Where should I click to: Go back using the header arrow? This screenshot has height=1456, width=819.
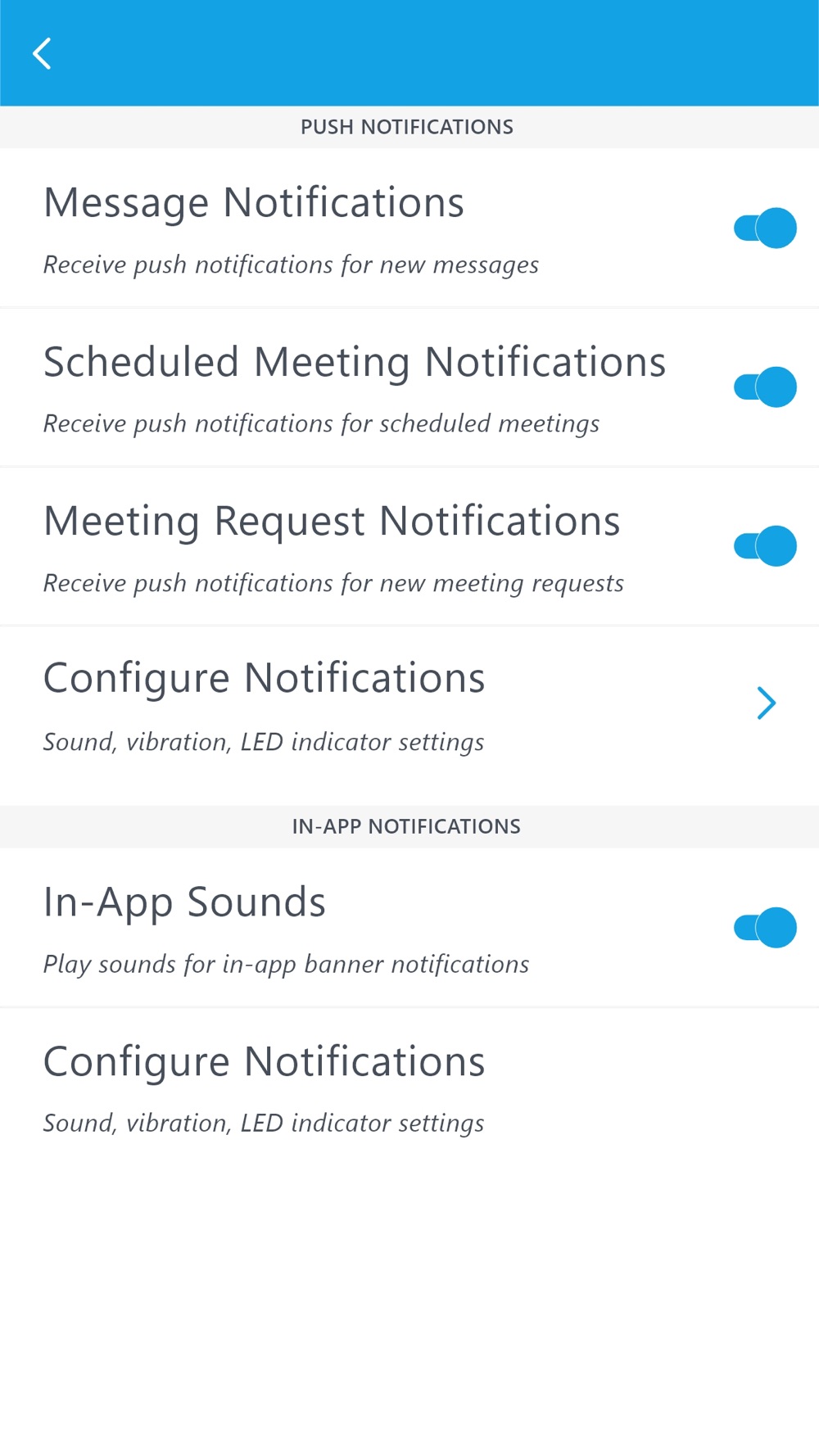[x=42, y=54]
